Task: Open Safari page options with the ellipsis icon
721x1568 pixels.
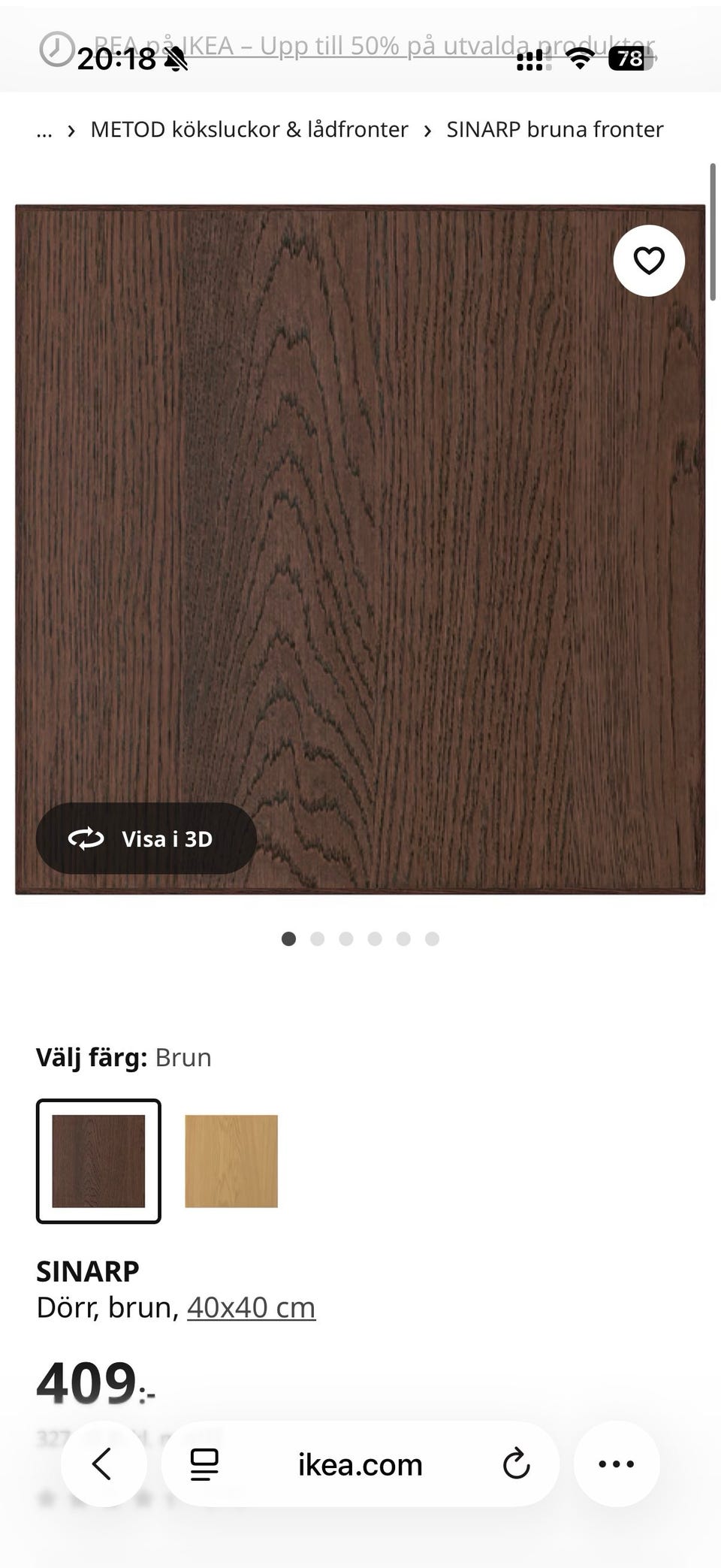Action: tap(616, 1464)
